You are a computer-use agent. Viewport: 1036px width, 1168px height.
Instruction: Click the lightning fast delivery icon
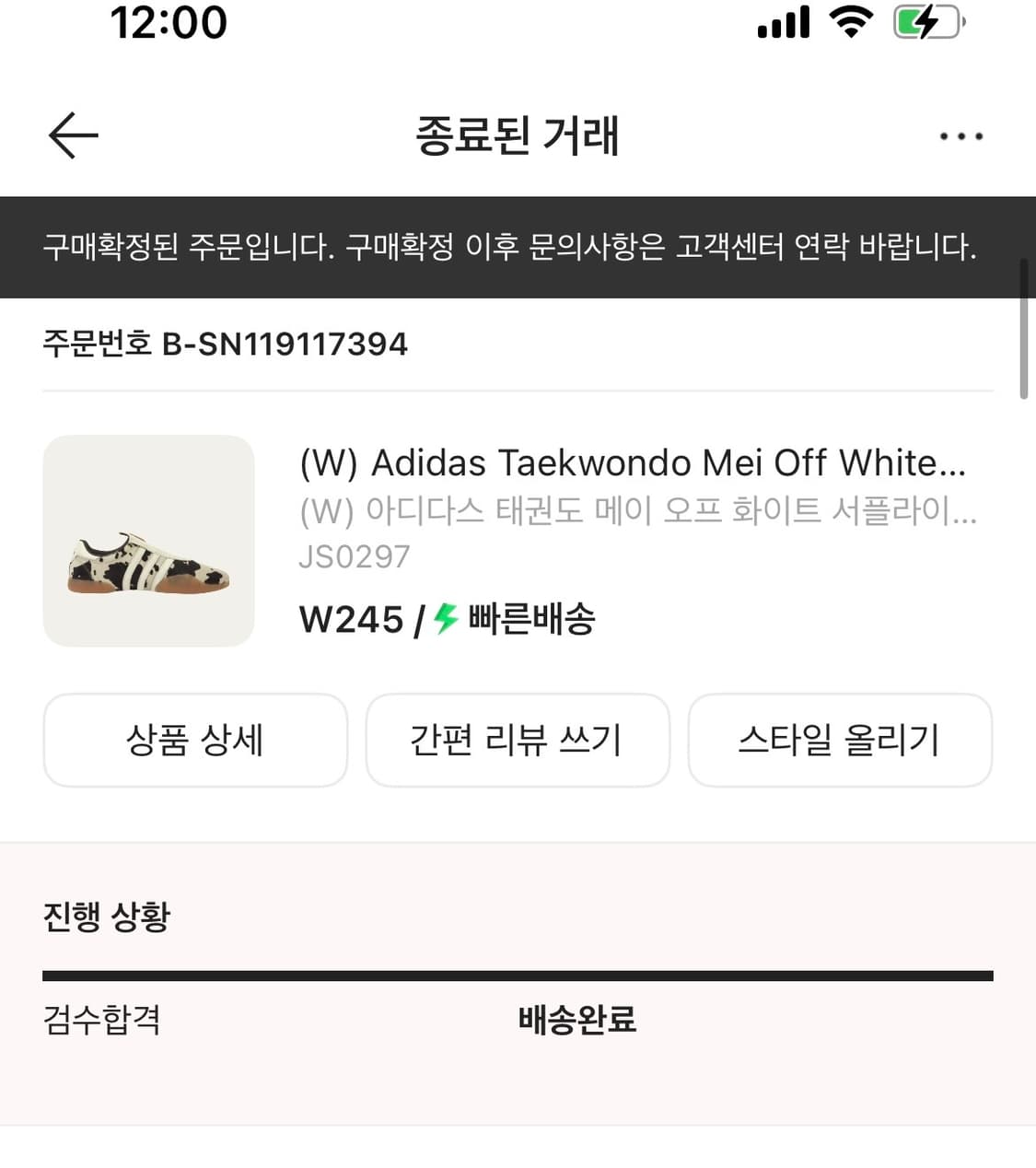coord(445,619)
